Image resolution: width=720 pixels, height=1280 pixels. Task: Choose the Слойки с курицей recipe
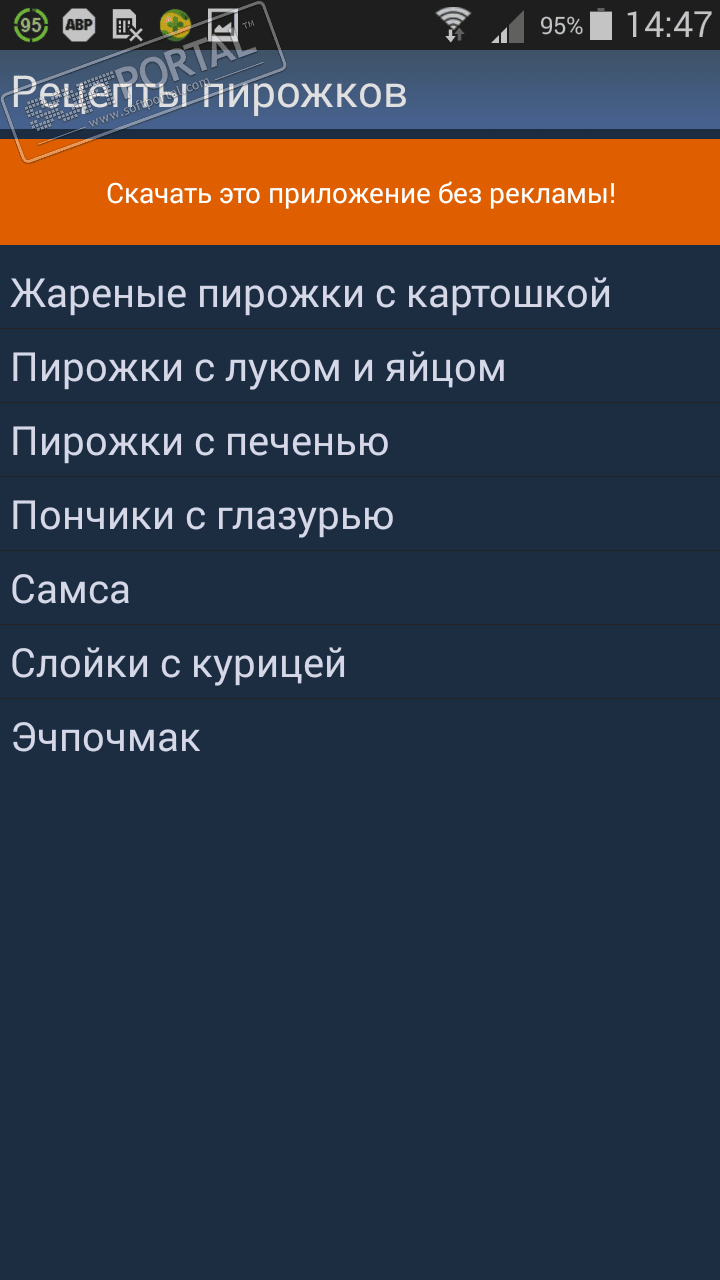pyautogui.click(x=360, y=663)
